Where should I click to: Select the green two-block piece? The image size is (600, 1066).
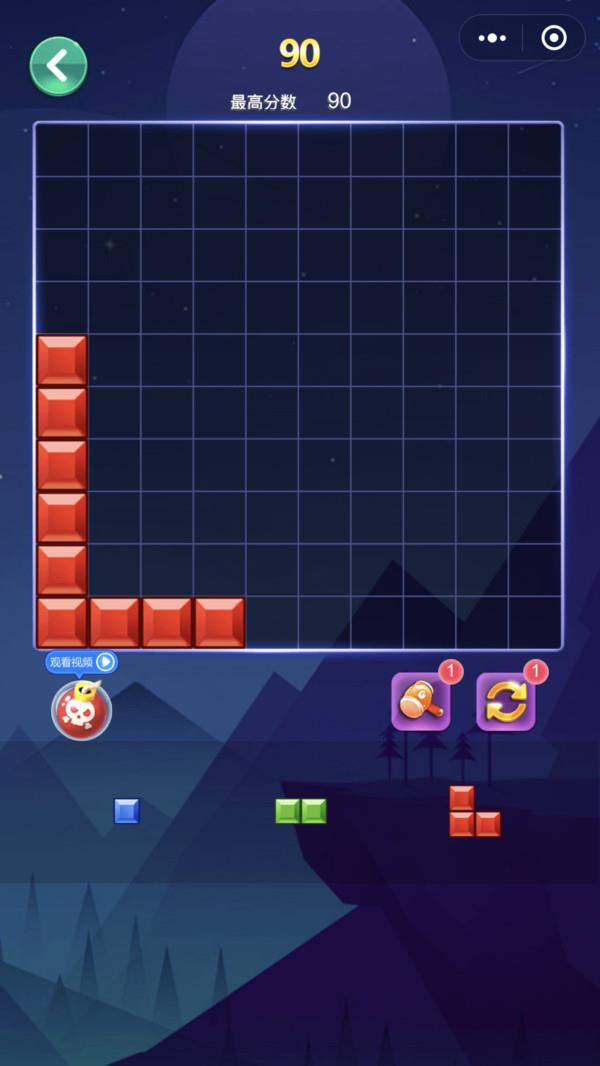click(x=301, y=811)
